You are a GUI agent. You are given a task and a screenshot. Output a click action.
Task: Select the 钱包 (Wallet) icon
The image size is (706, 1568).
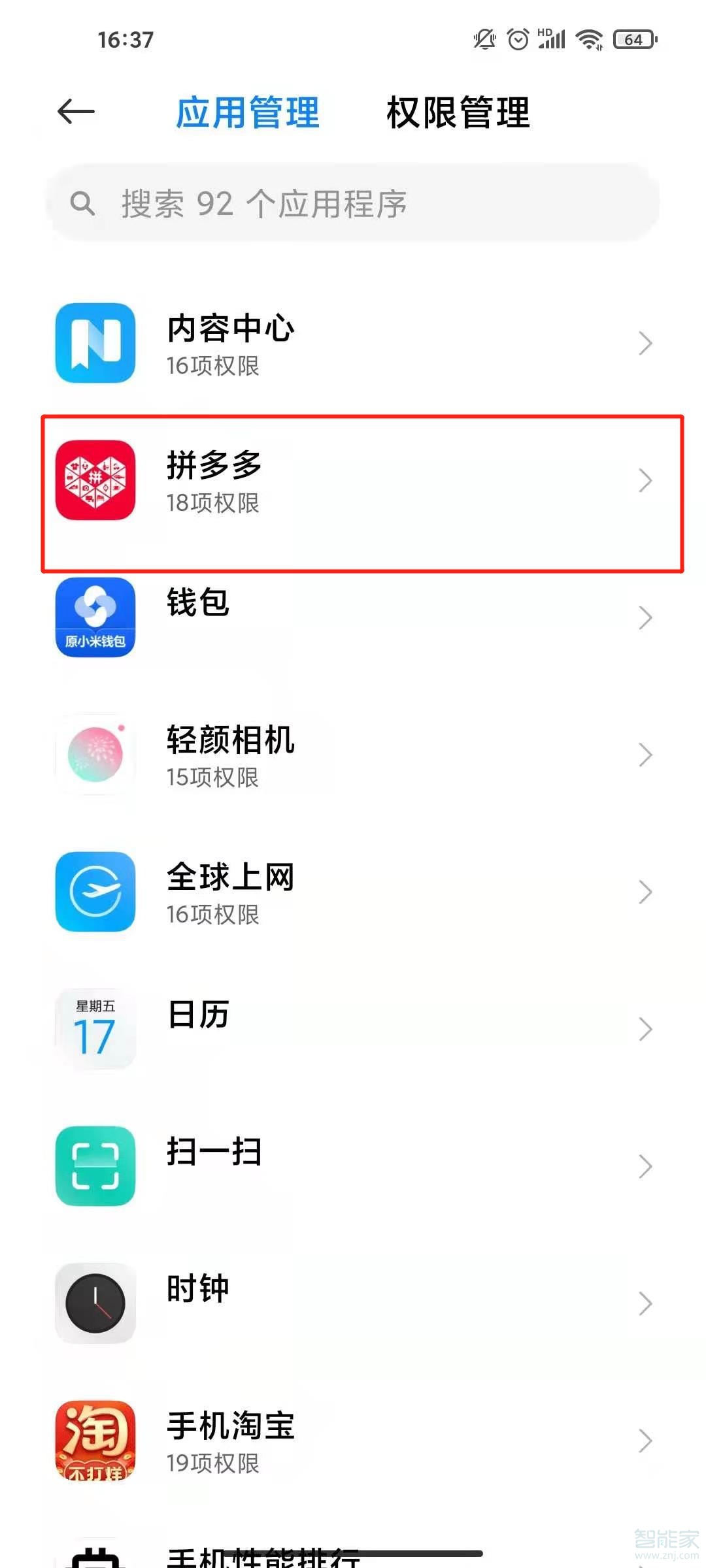click(95, 617)
